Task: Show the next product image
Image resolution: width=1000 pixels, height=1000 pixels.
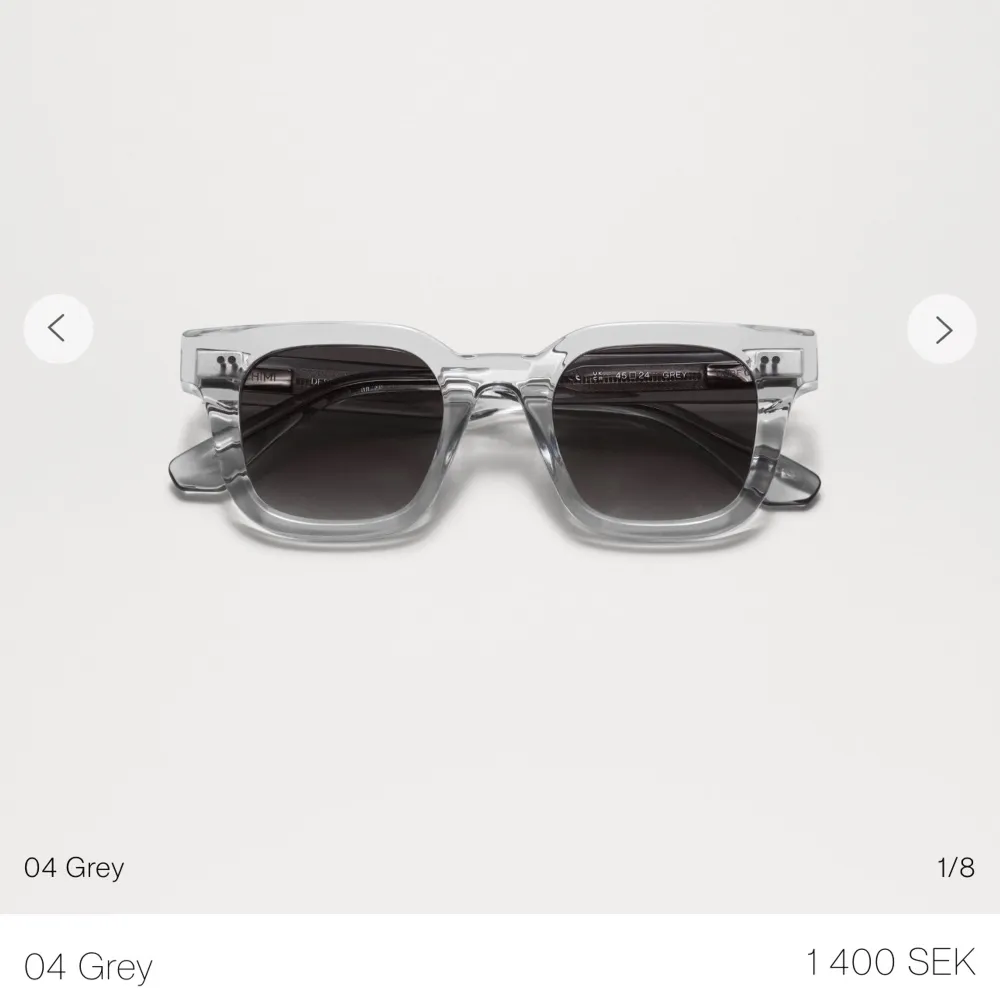Action: click(x=942, y=329)
